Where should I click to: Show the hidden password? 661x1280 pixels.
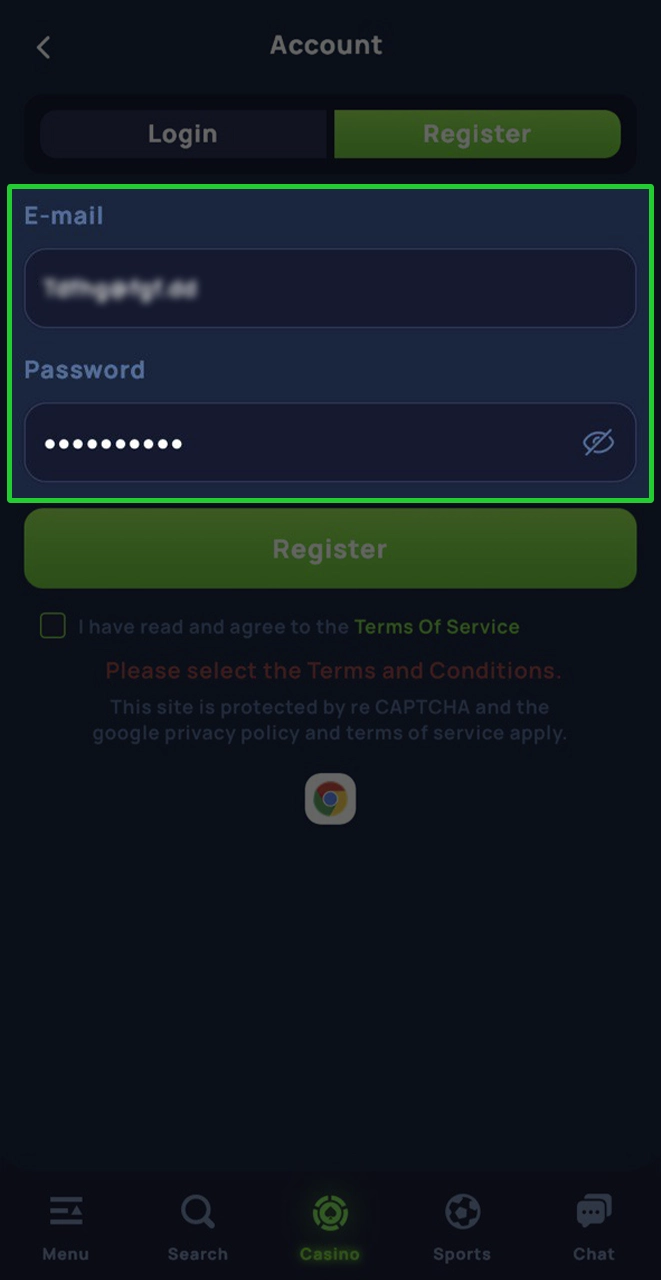click(598, 442)
